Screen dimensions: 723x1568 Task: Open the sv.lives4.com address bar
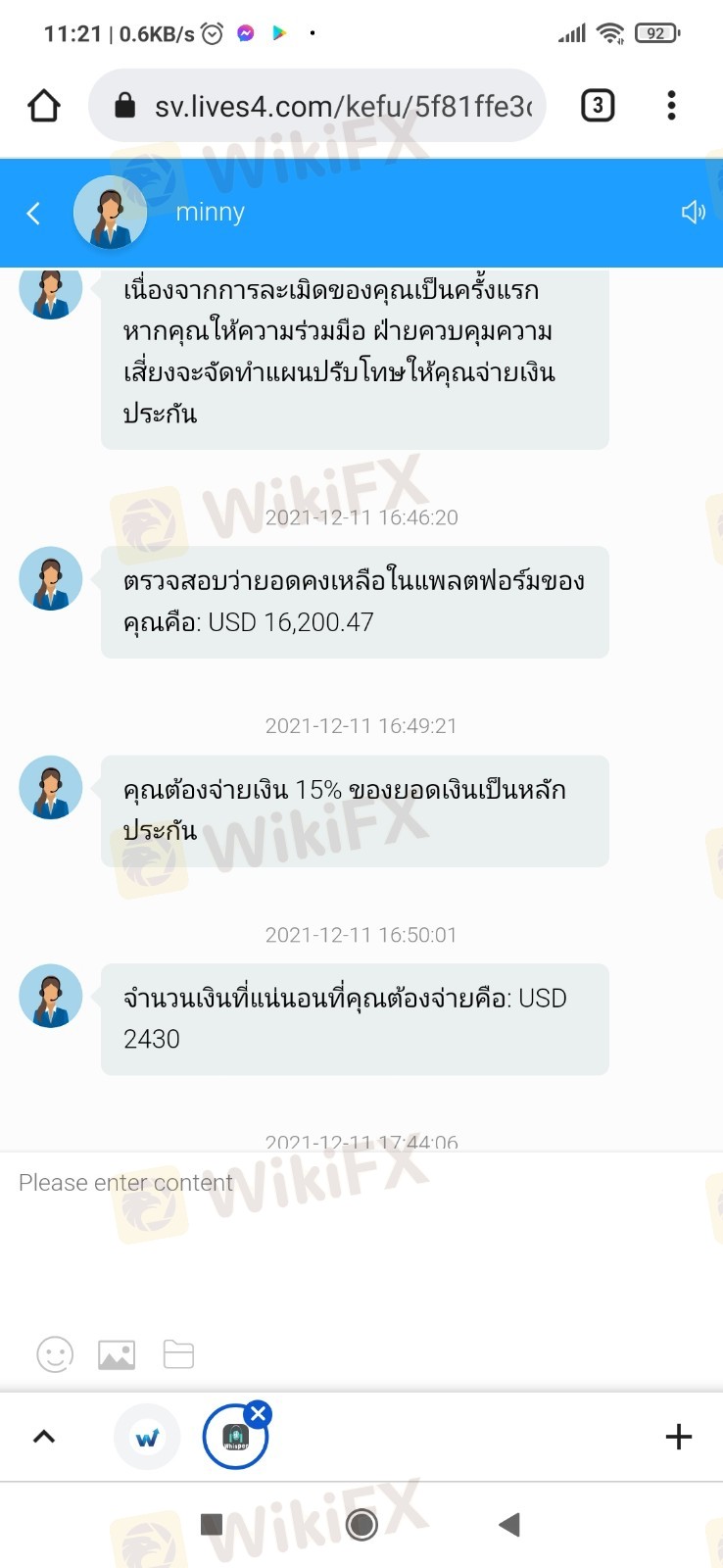click(333, 106)
